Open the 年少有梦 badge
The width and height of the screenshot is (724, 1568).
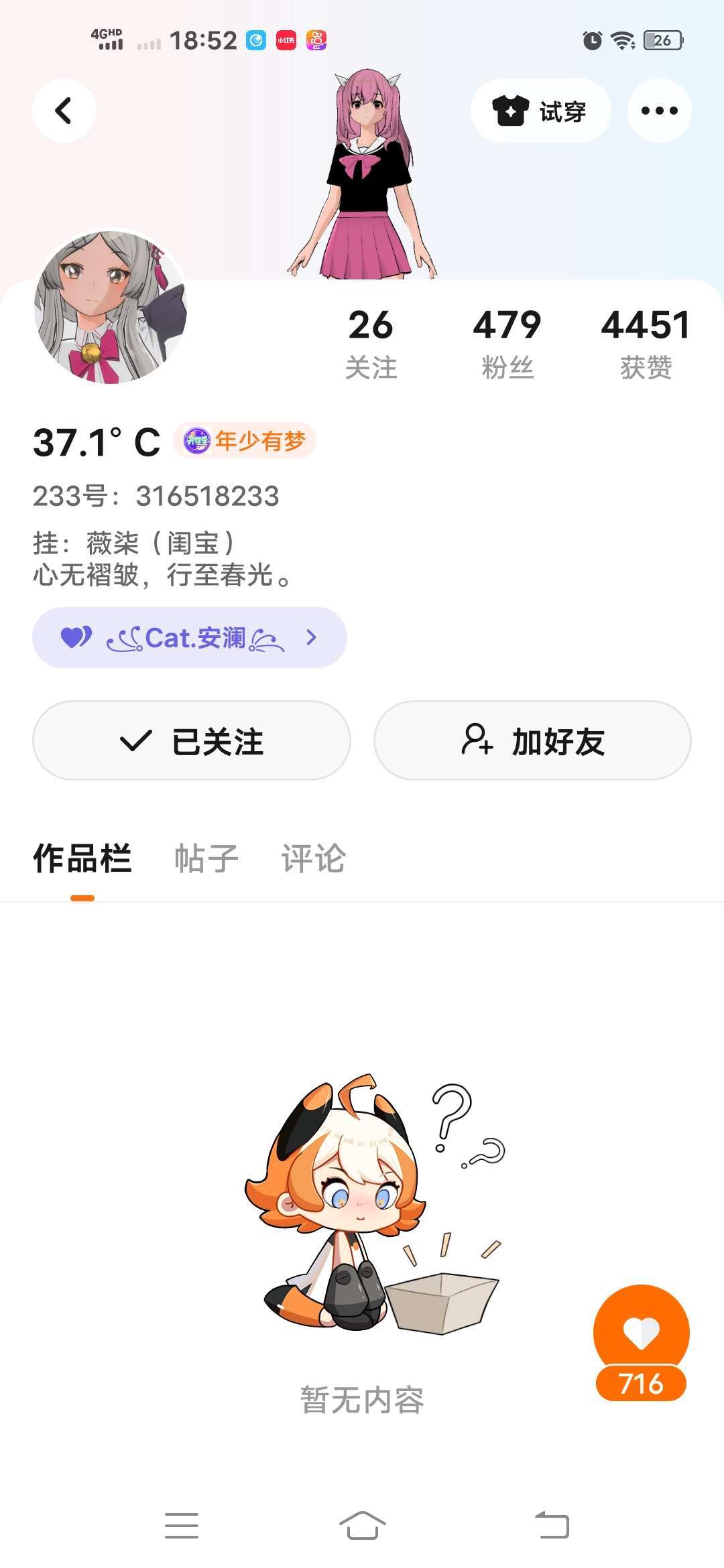(x=245, y=441)
